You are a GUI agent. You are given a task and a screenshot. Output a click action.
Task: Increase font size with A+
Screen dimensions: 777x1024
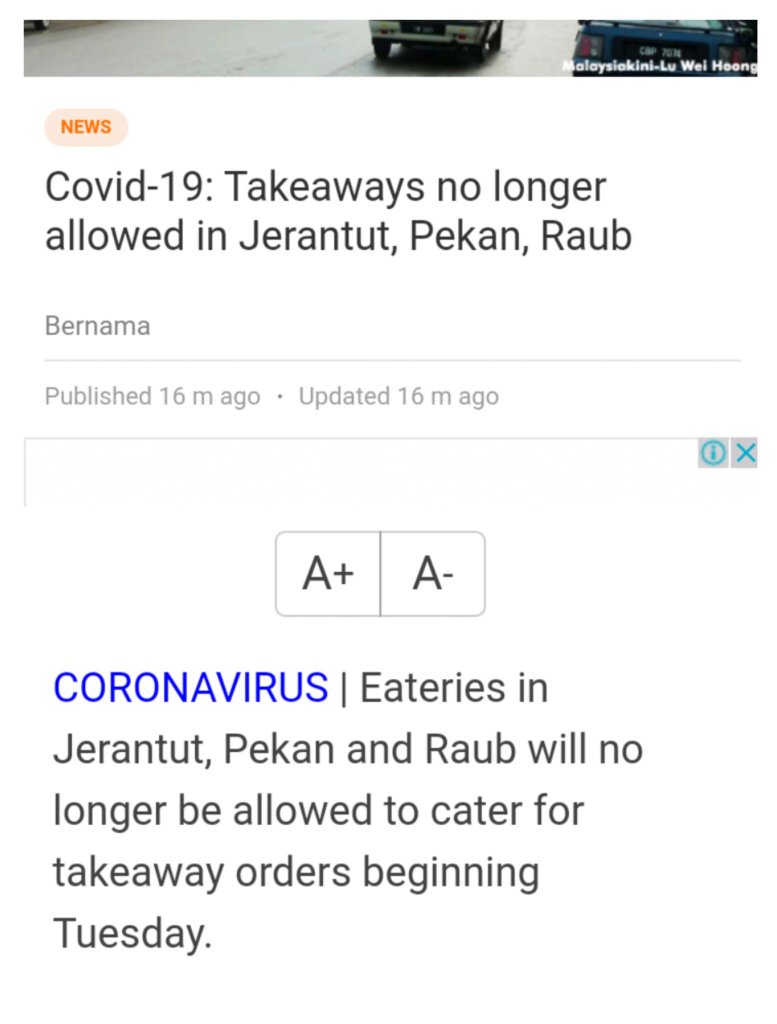(x=328, y=574)
